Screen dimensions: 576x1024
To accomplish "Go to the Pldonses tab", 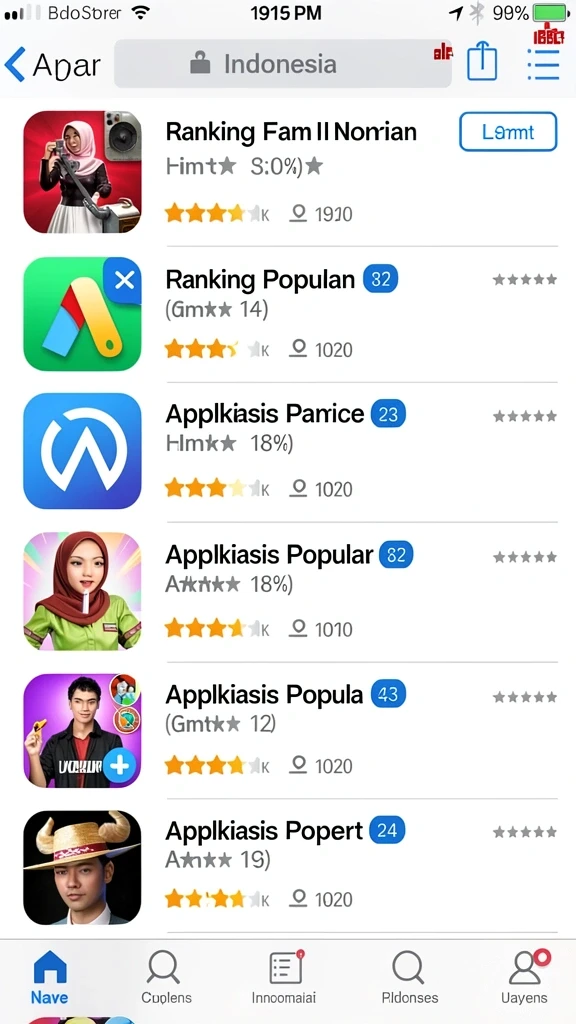I will pos(409,978).
